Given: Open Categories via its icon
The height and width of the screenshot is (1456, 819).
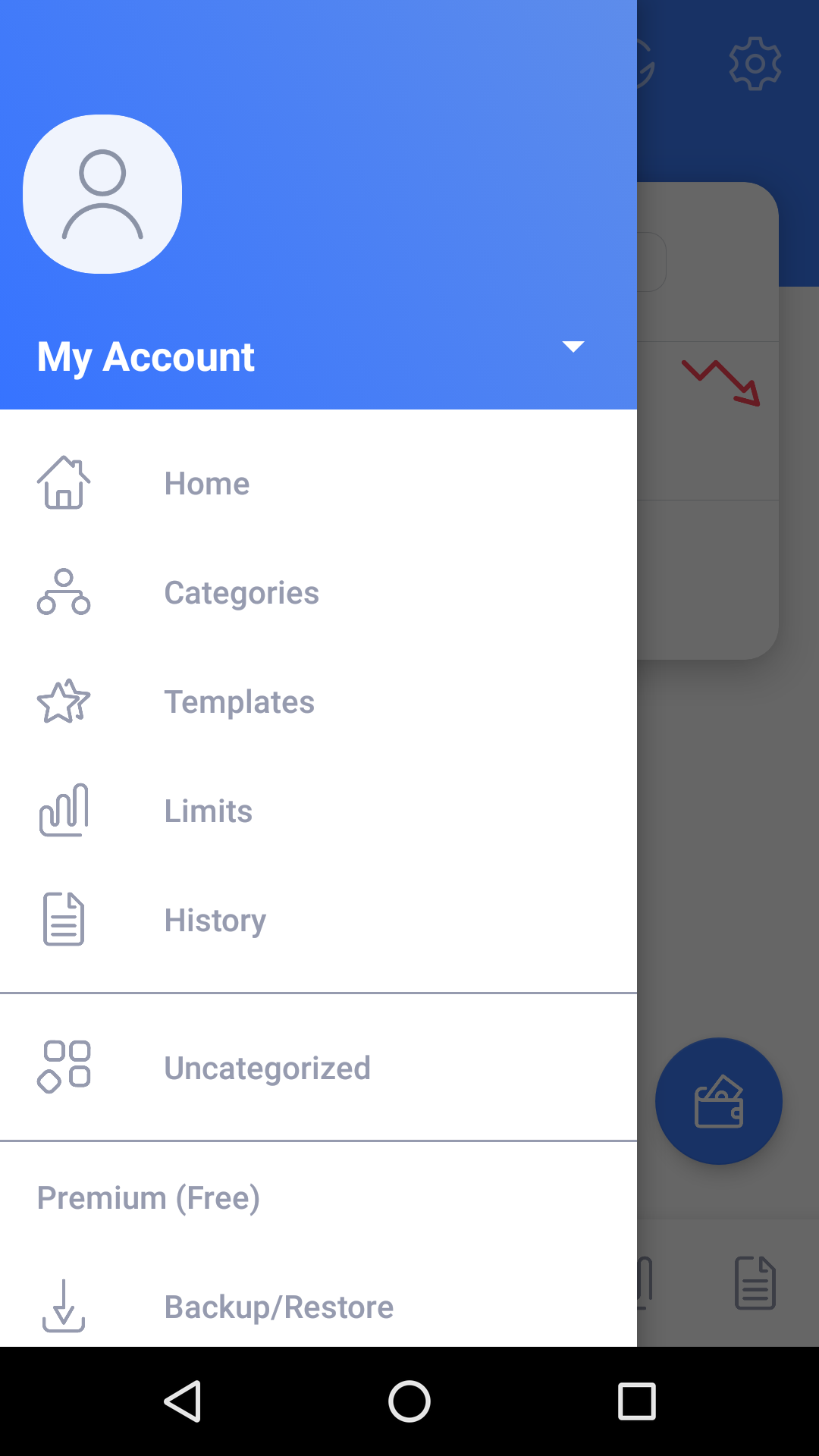Looking at the screenshot, I should (64, 592).
